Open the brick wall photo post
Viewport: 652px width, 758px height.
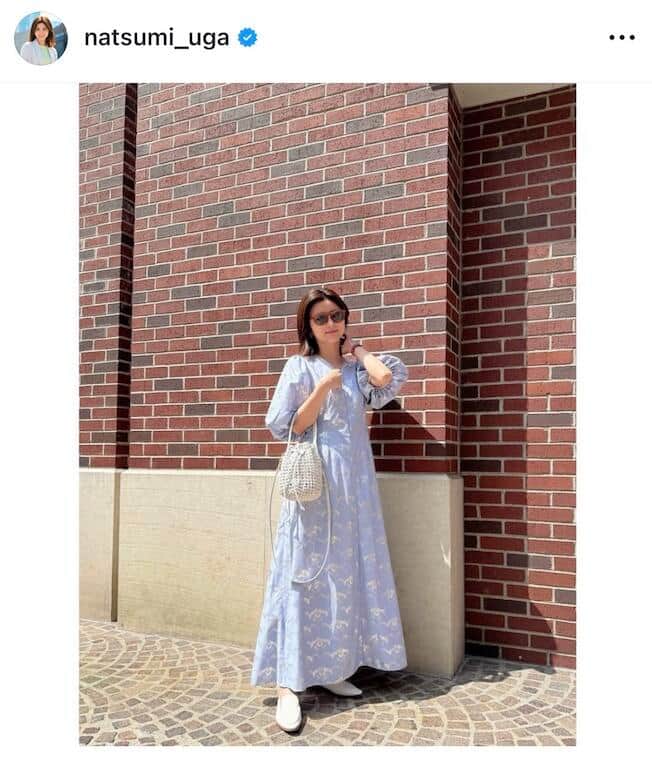[327, 414]
